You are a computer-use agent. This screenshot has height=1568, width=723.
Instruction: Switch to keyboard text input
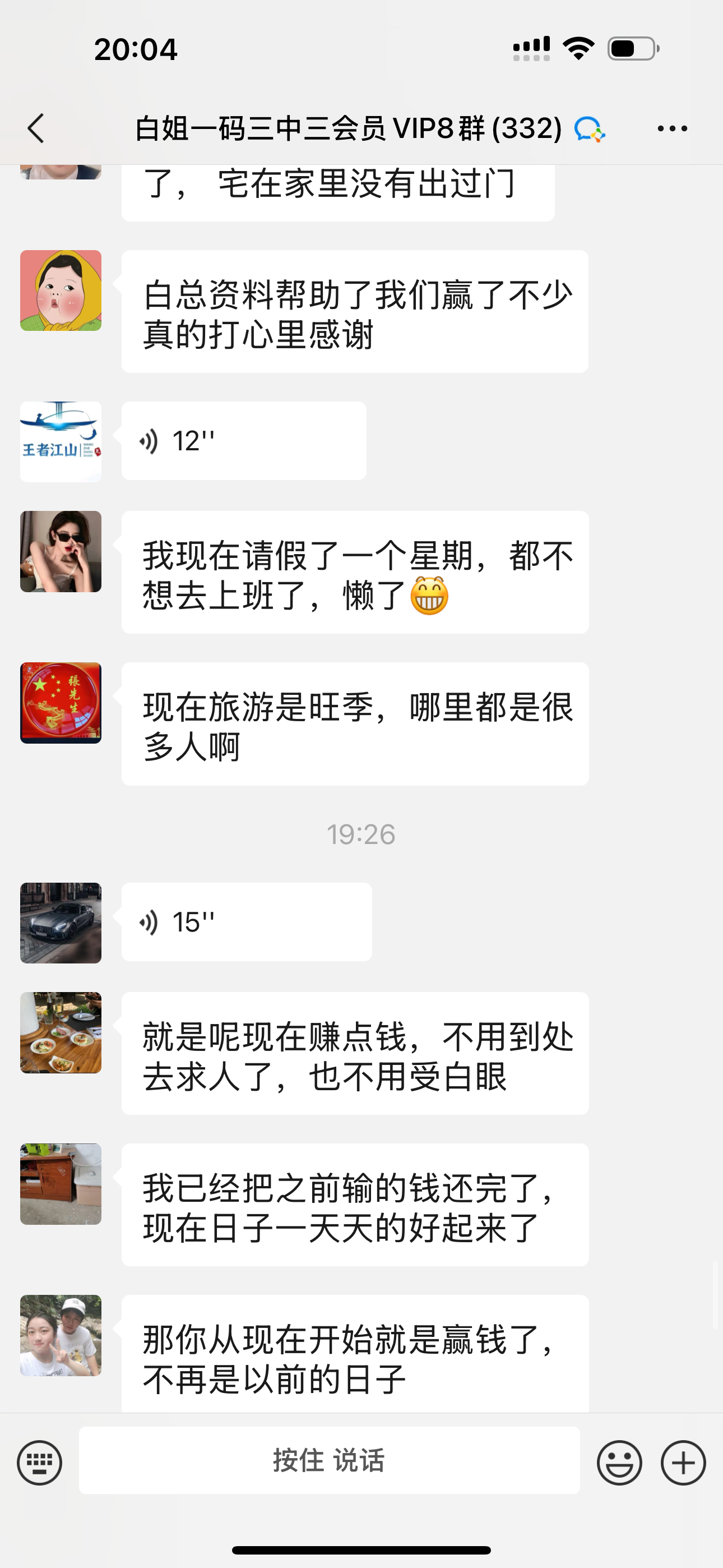pyautogui.click(x=40, y=1462)
